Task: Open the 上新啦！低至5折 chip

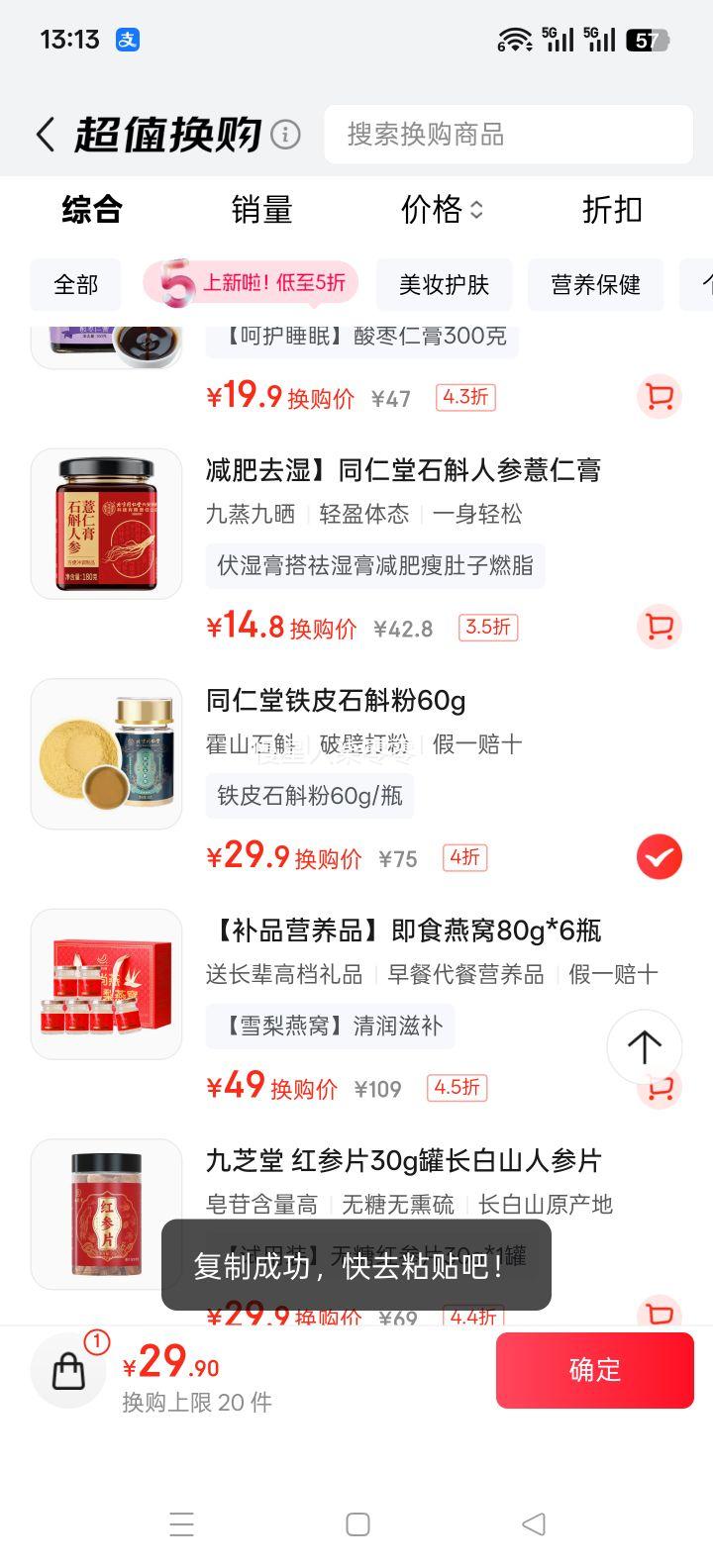Action: click(x=252, y=284)
